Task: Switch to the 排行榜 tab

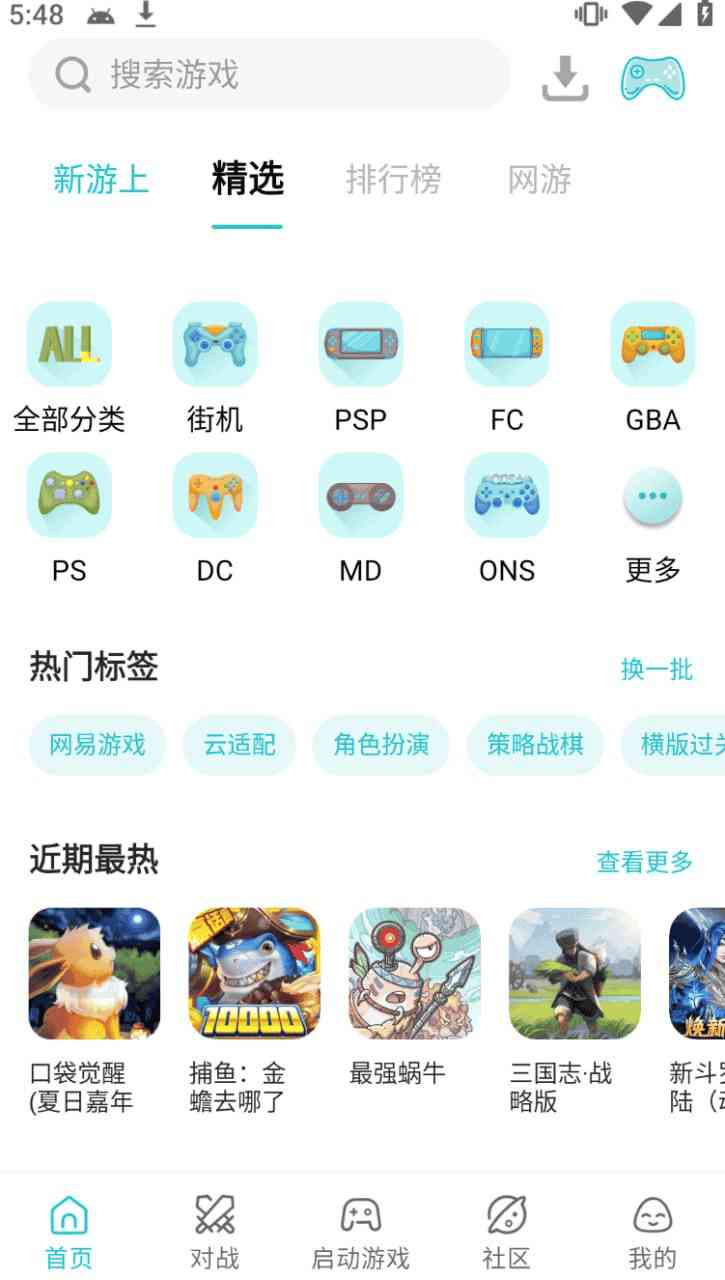Action: pos(393,180)
